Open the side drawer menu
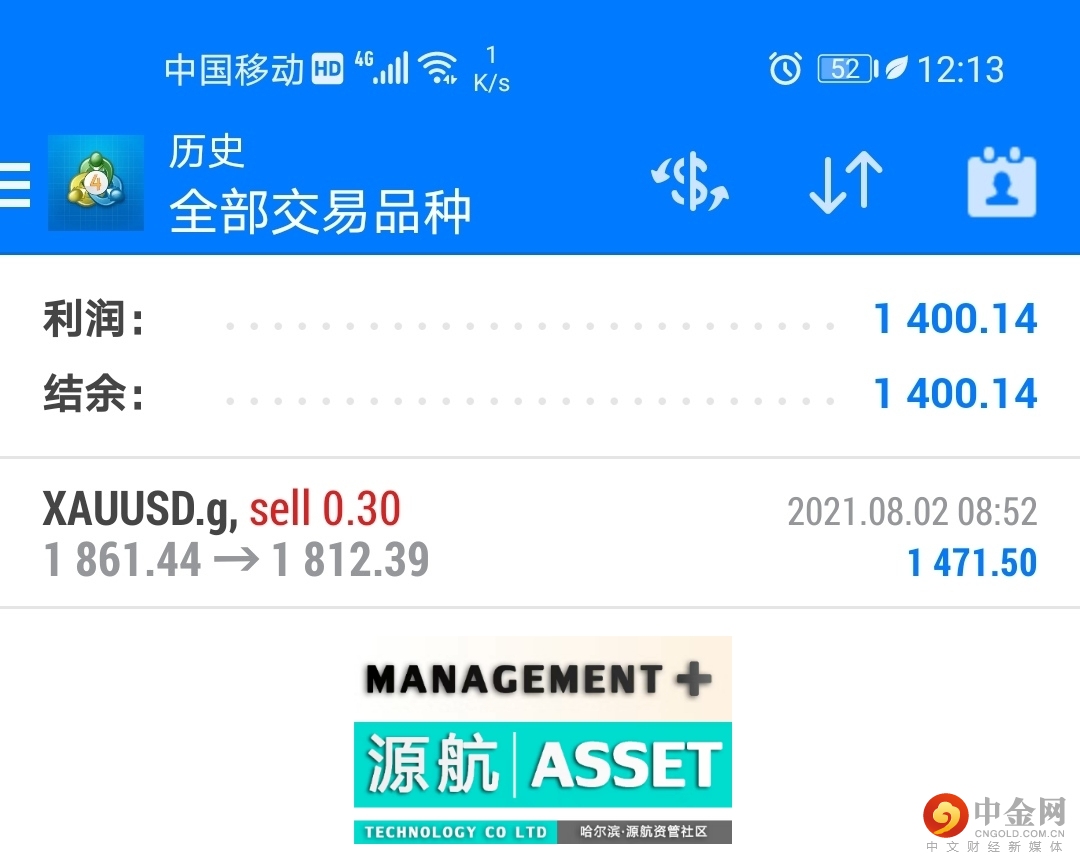1080x865 pixels. [x=14, y=185]
